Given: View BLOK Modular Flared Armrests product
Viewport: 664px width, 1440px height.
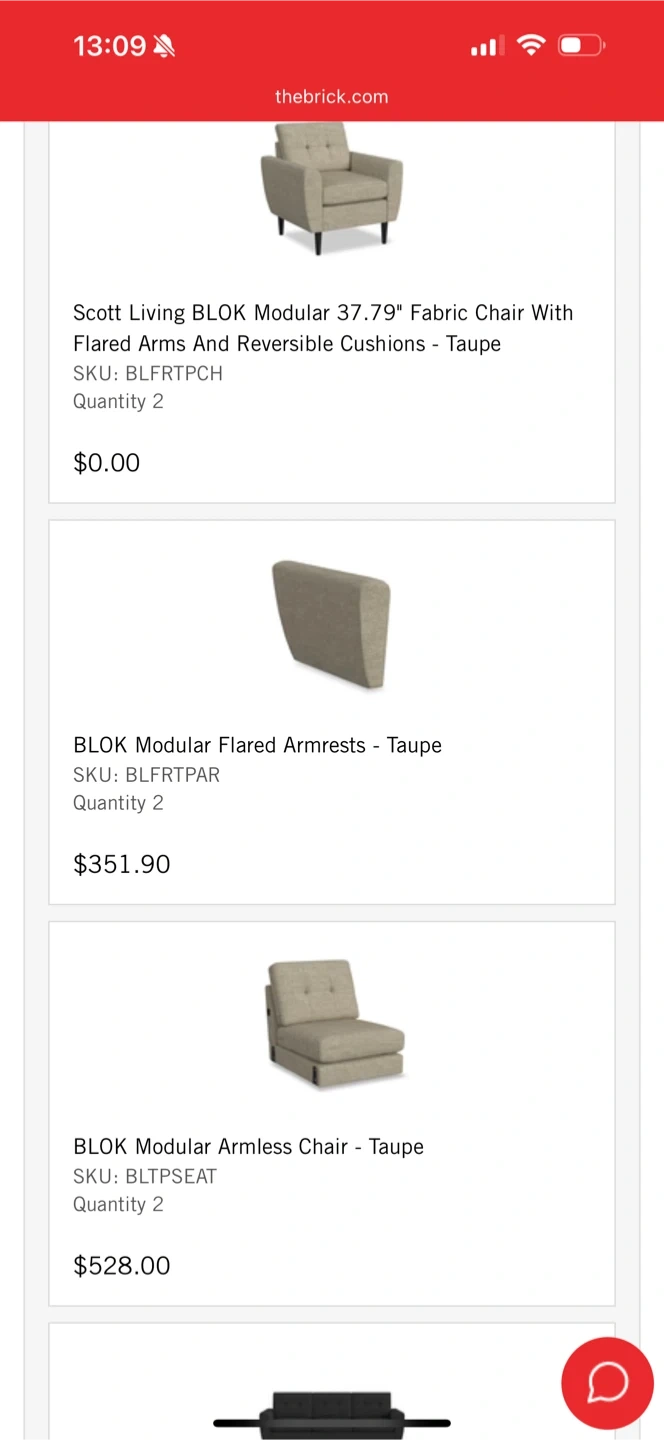Looking at the screenshot, I should click(x=257, y=745).
